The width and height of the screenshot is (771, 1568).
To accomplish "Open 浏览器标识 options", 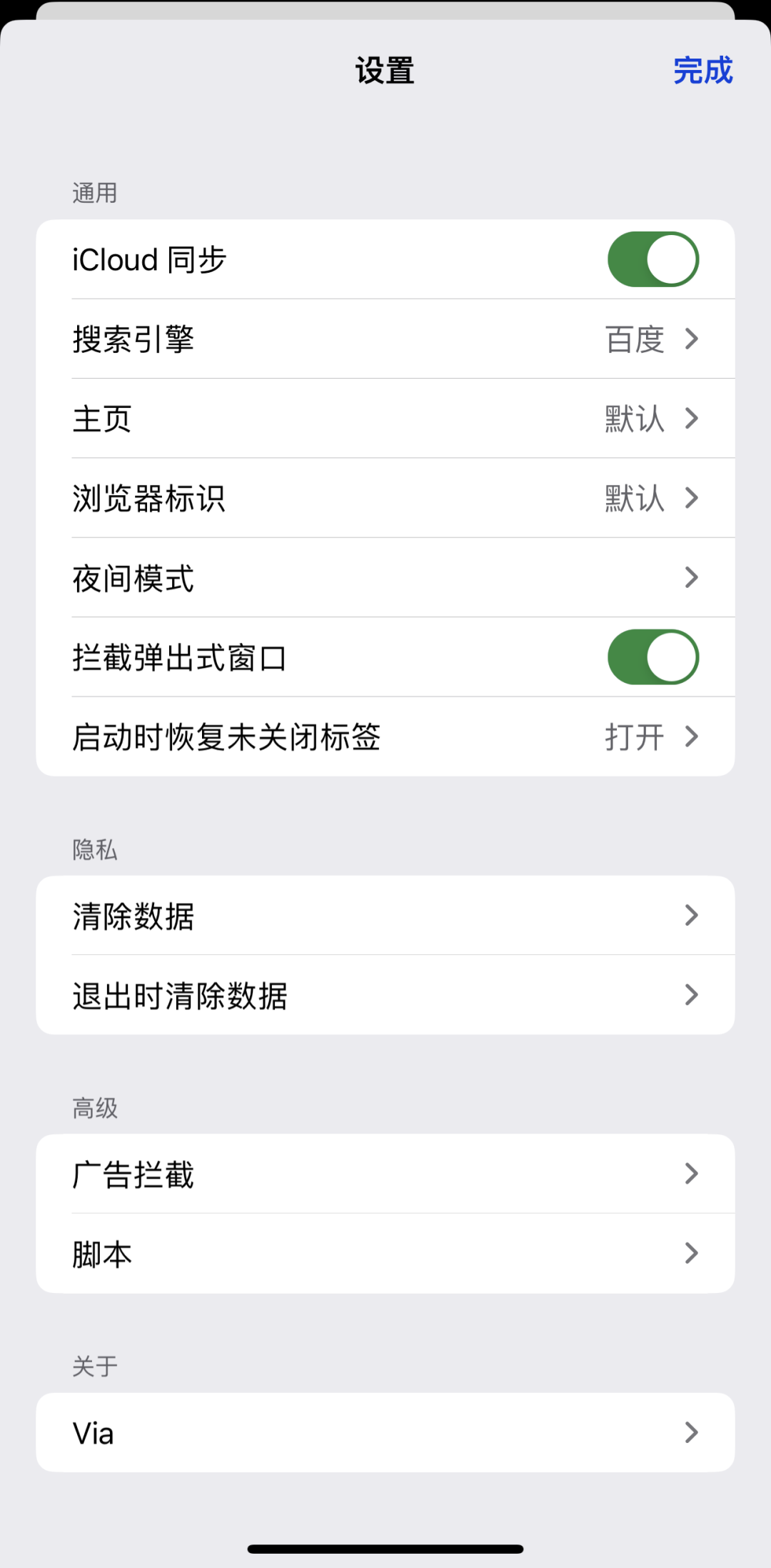I will point(385,498).
